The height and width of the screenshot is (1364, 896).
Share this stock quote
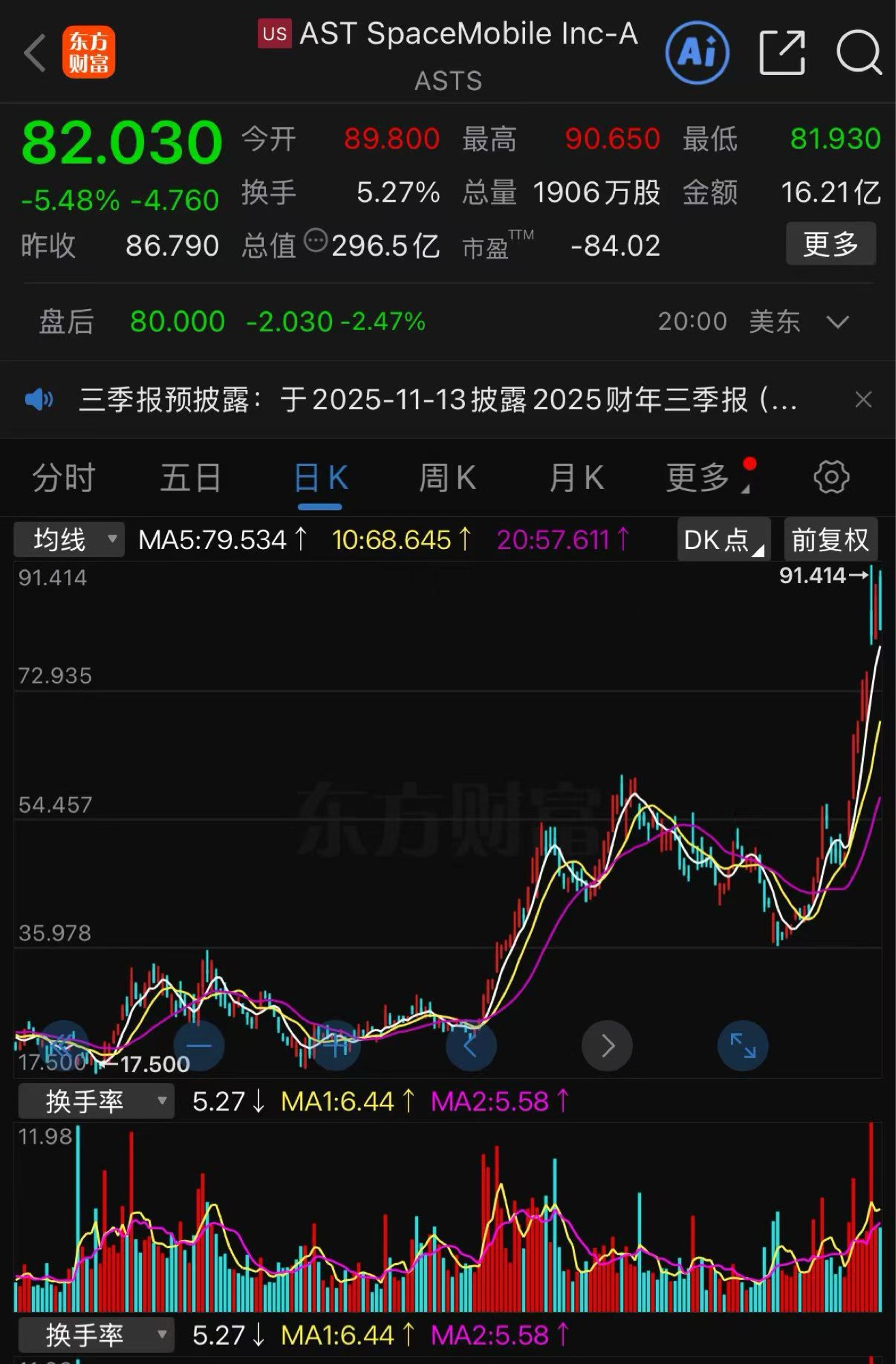(781, 53)
